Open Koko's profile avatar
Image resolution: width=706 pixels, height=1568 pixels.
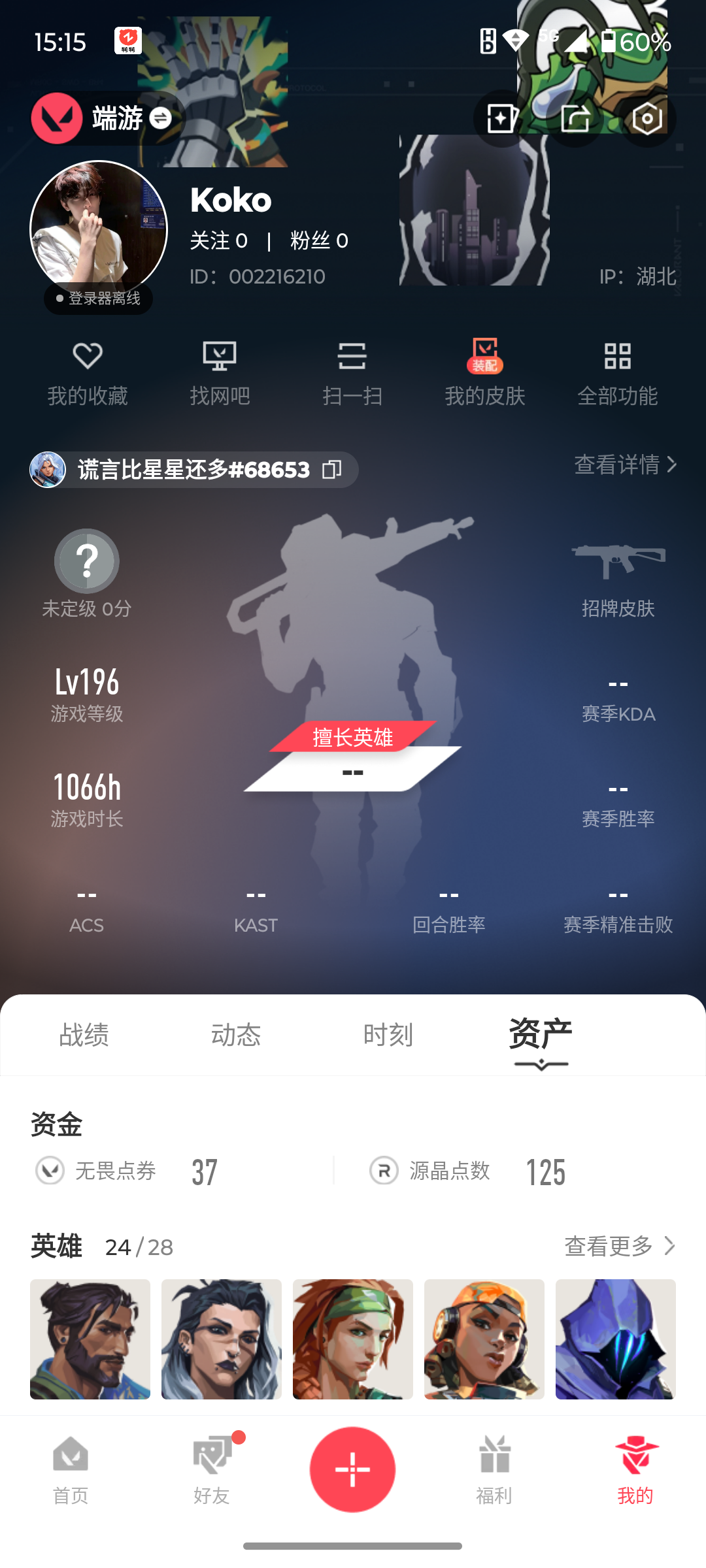99,229
